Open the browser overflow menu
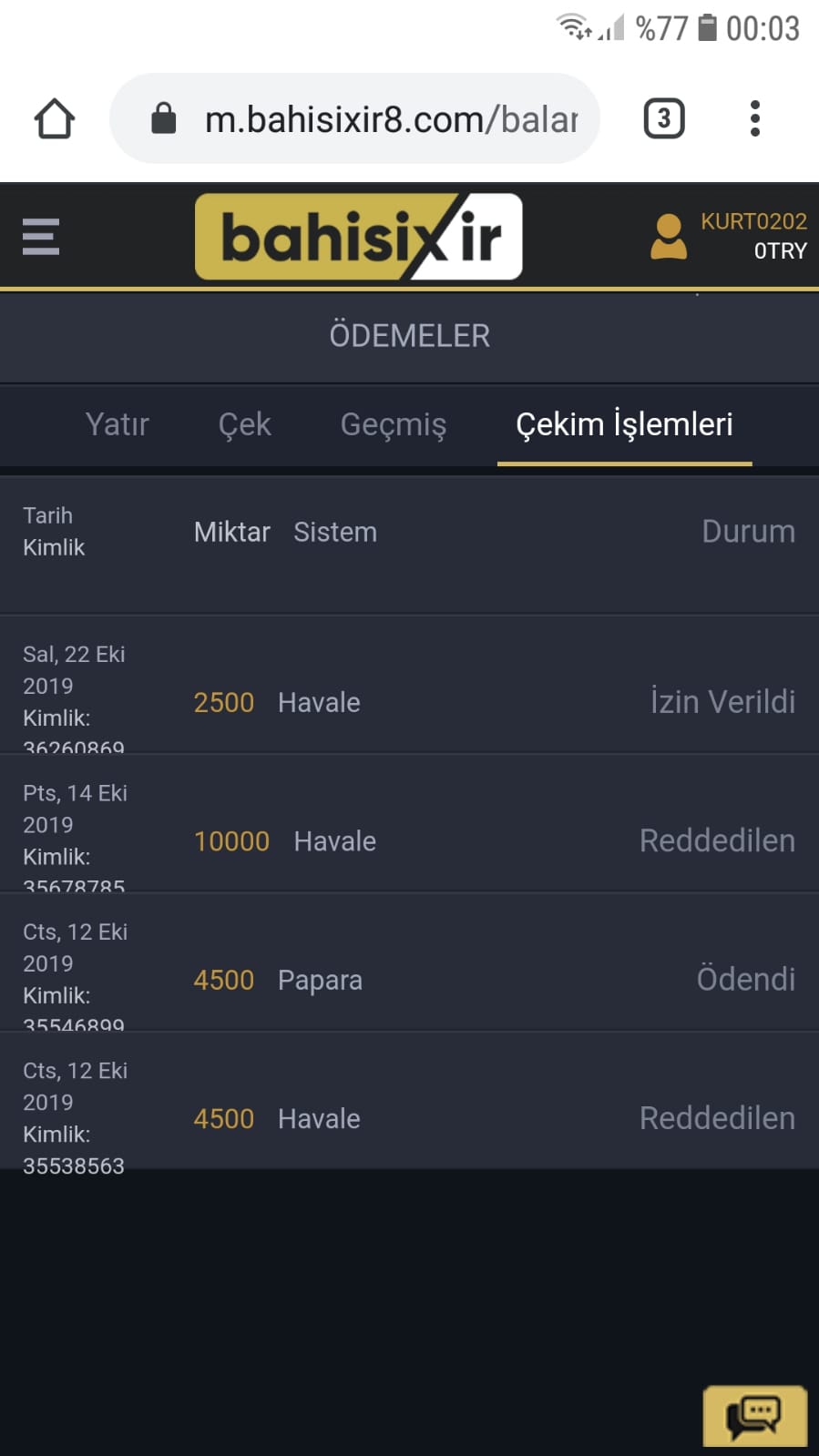The height and width of the screenshot is (1456, 819). pos(754,118)
